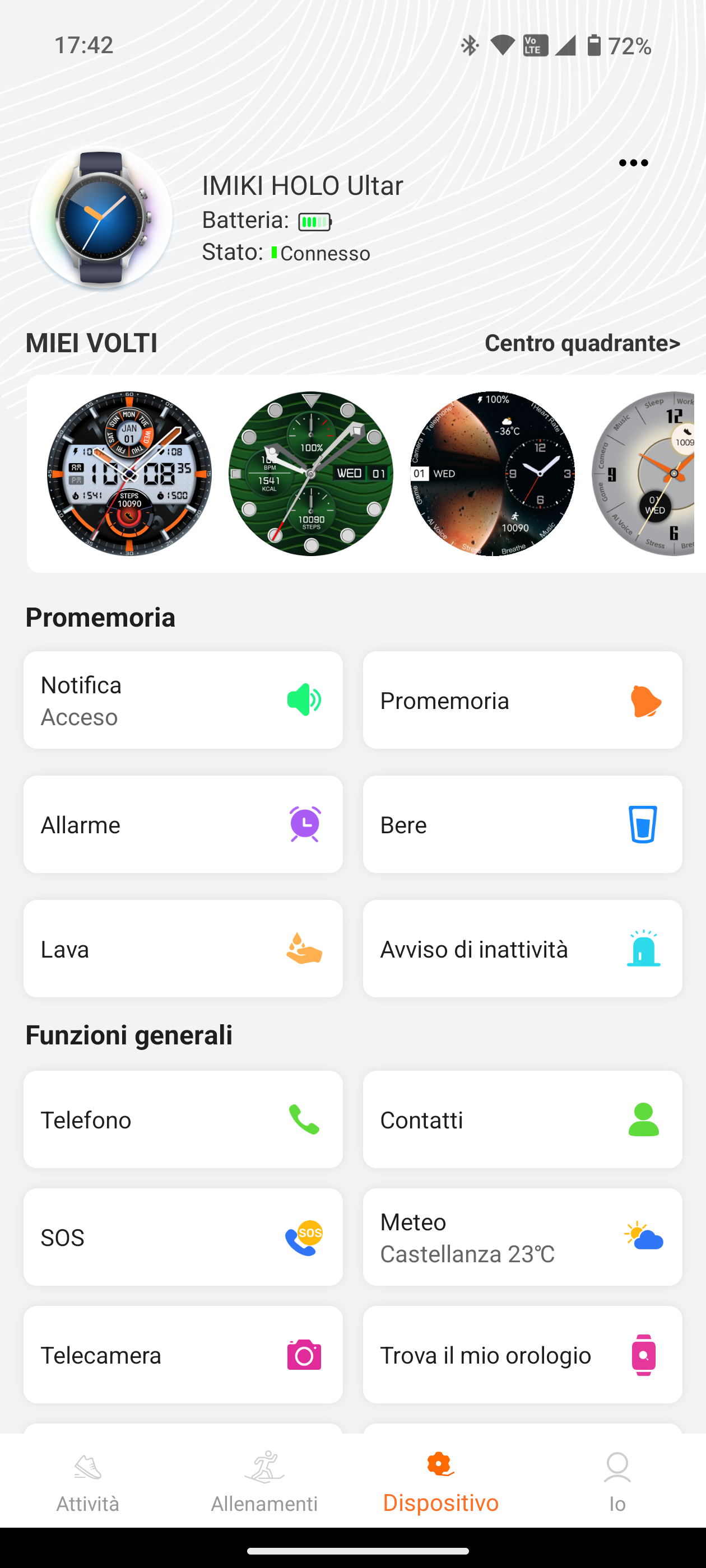
Task: Open Contatti card
Action: (x=522, y=1119)
